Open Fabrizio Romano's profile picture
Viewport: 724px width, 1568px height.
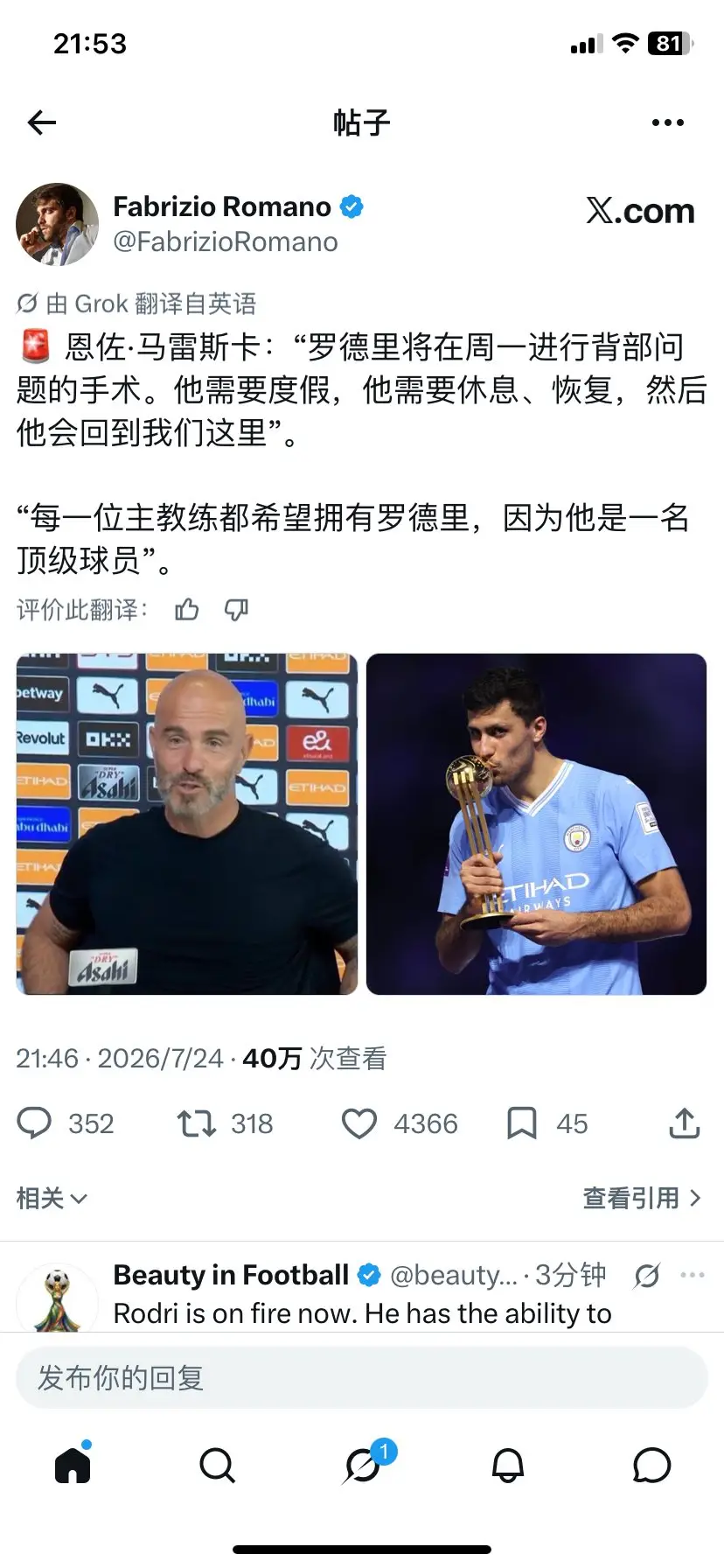coord(58,224)
